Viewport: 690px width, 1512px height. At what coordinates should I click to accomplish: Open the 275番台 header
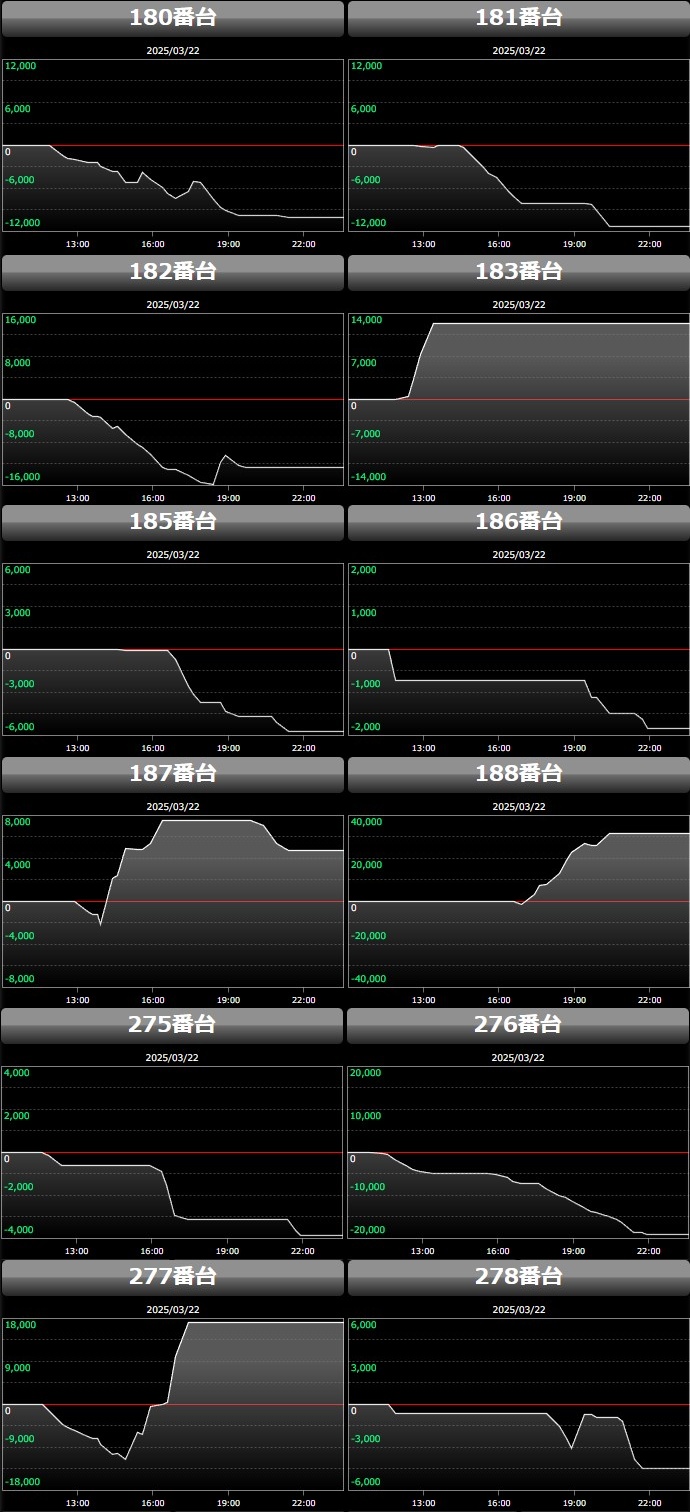coord(173,1025)
